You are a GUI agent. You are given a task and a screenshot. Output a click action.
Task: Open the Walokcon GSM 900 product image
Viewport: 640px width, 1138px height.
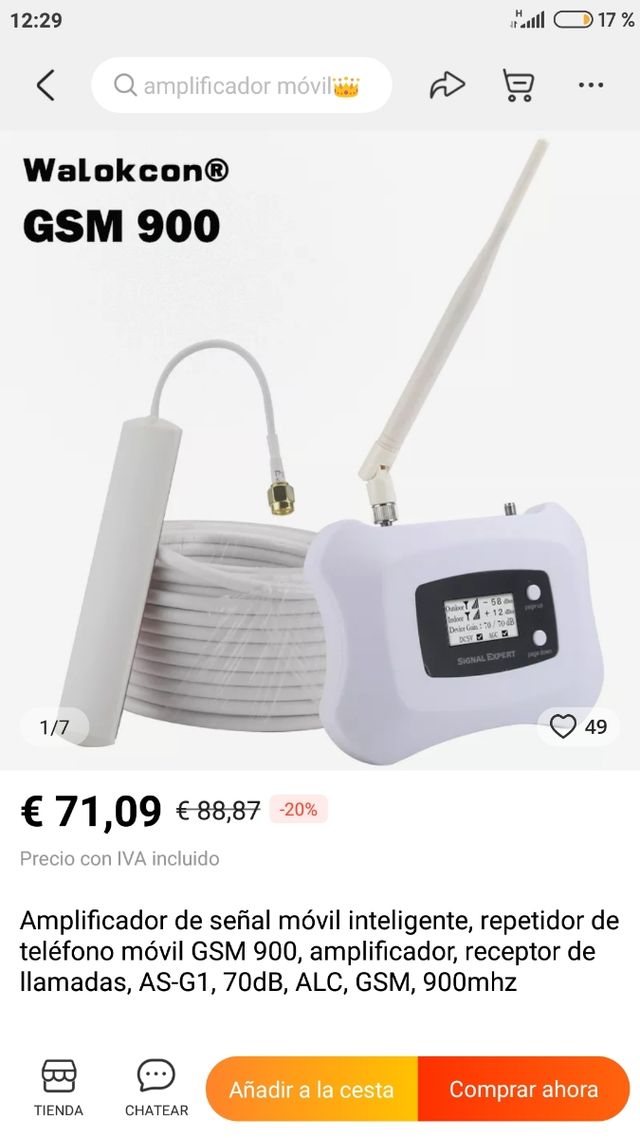[320, 450]
